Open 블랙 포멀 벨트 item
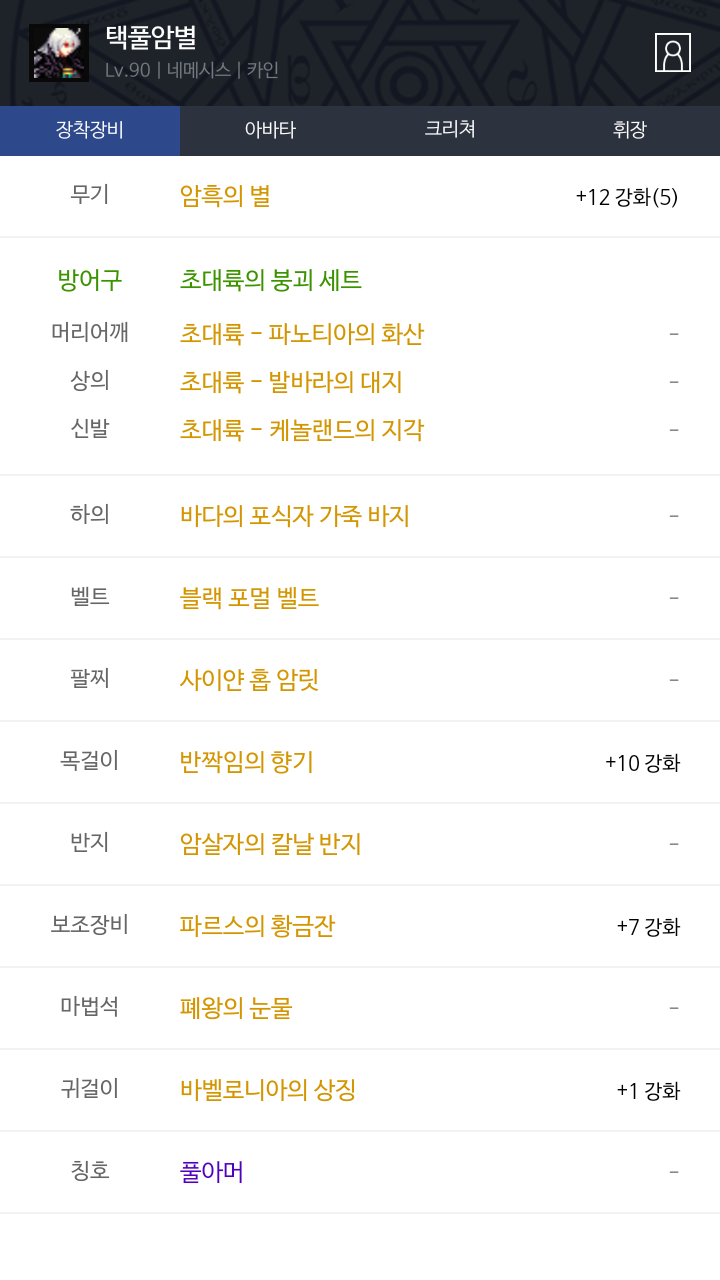720x1280 pixels. pyautogui.click(x=249, y=598)
